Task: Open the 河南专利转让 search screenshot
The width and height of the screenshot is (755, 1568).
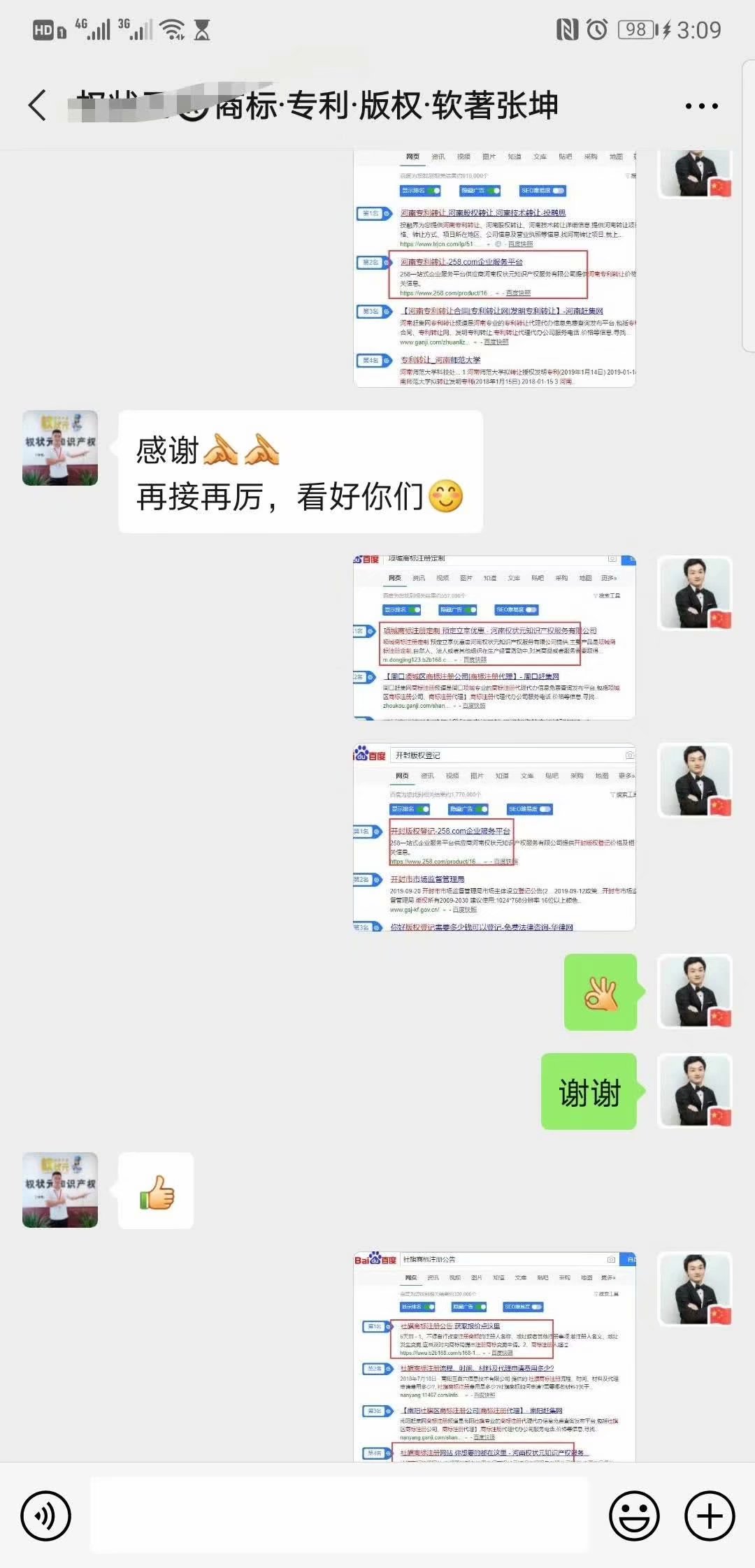Action: [x=494, y=268]
